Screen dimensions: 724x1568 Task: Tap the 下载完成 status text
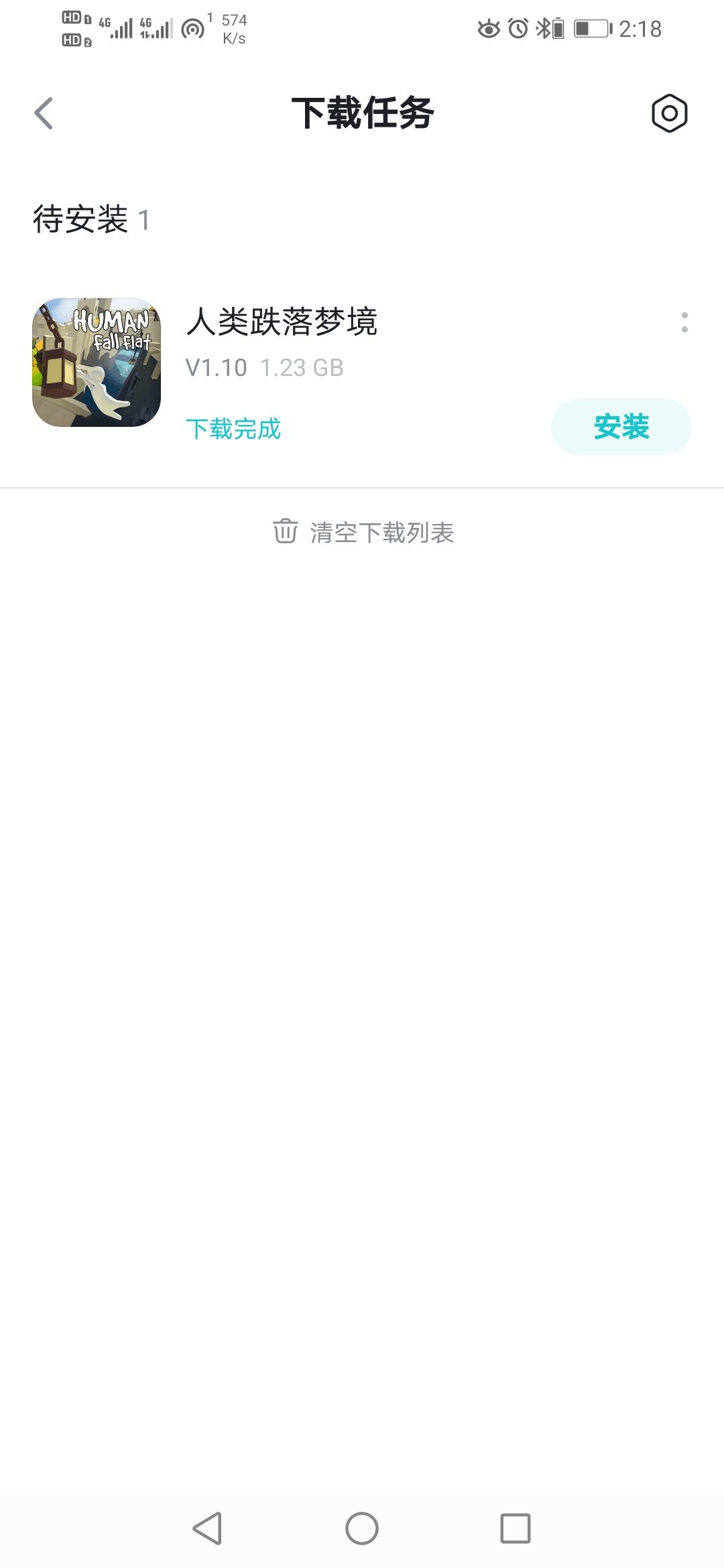[x=234, y=427]
